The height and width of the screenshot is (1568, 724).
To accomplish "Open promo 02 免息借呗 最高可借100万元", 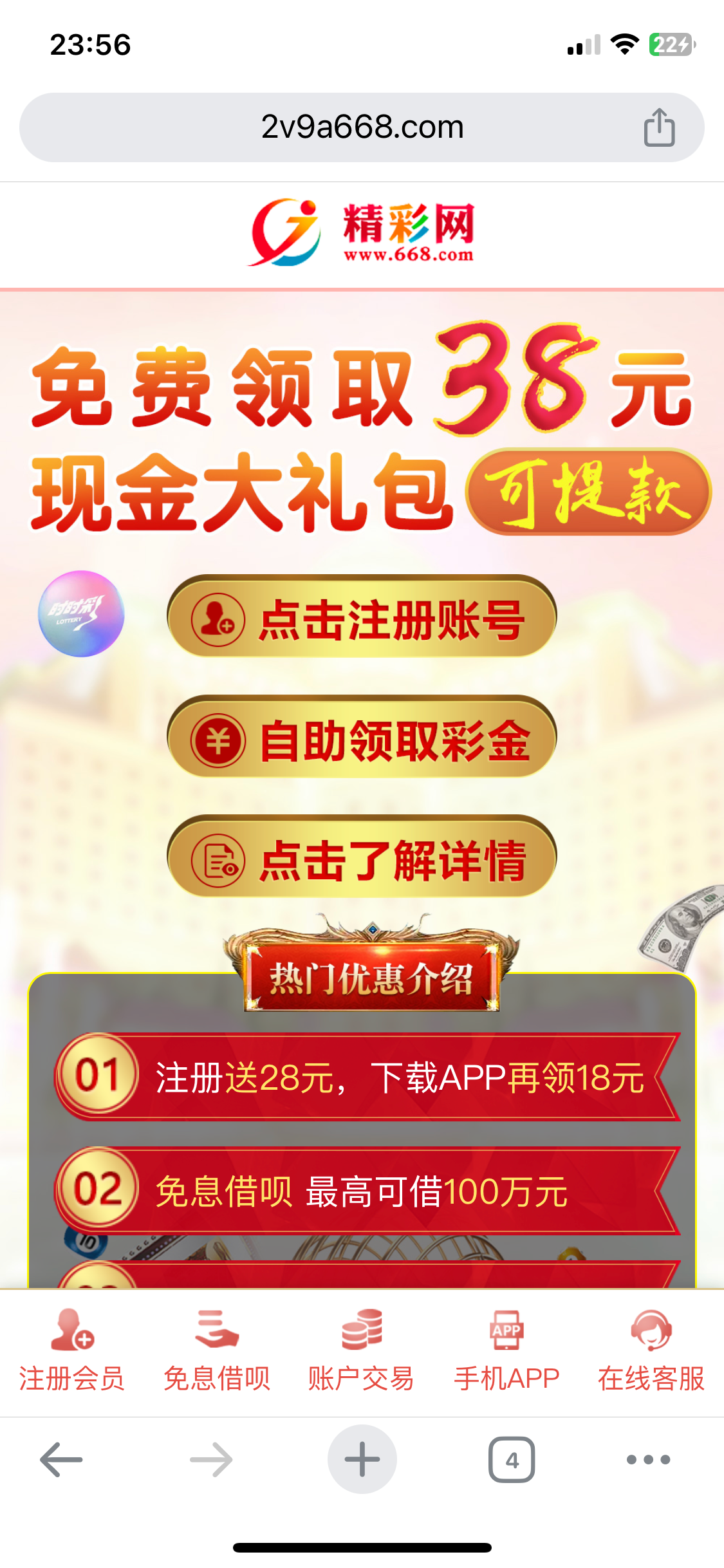I will point(367,1191).
